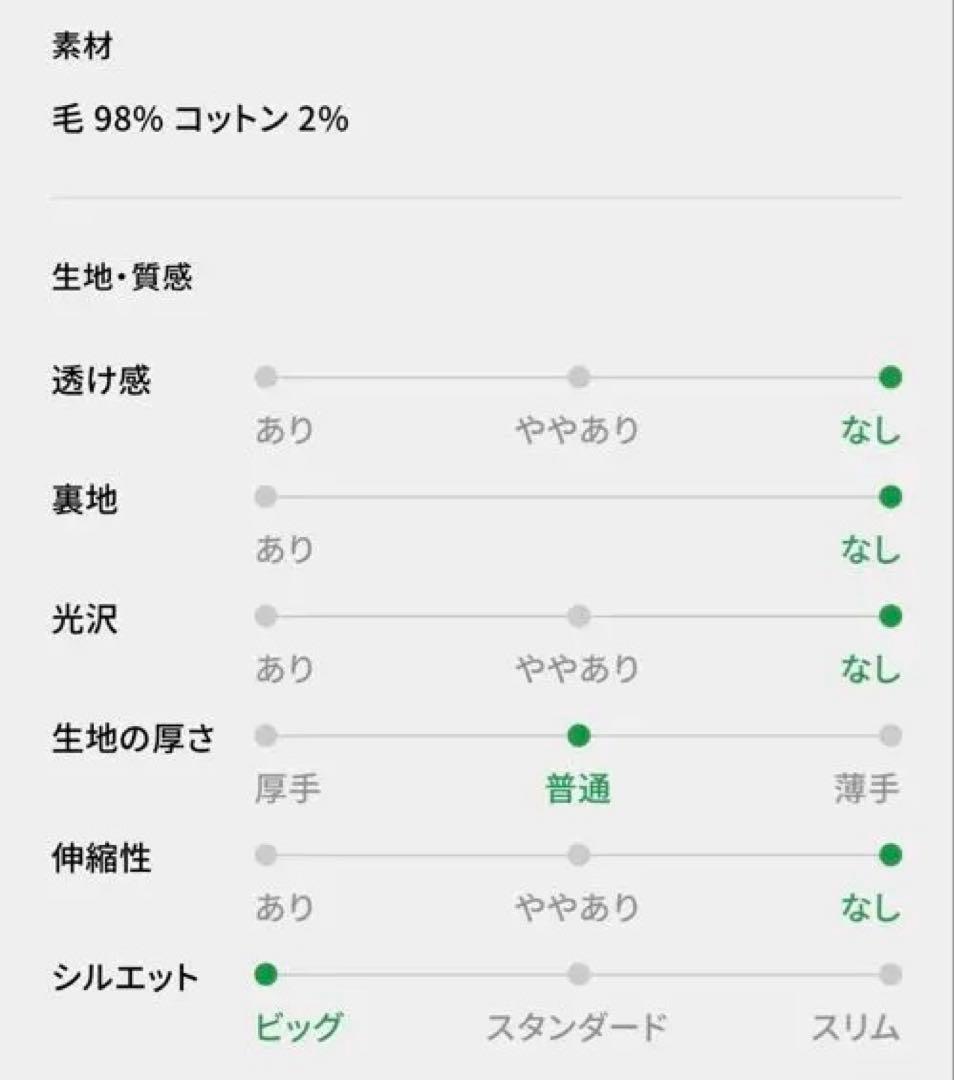Click the スリム dot on the シルエット slider

[889, 972]
